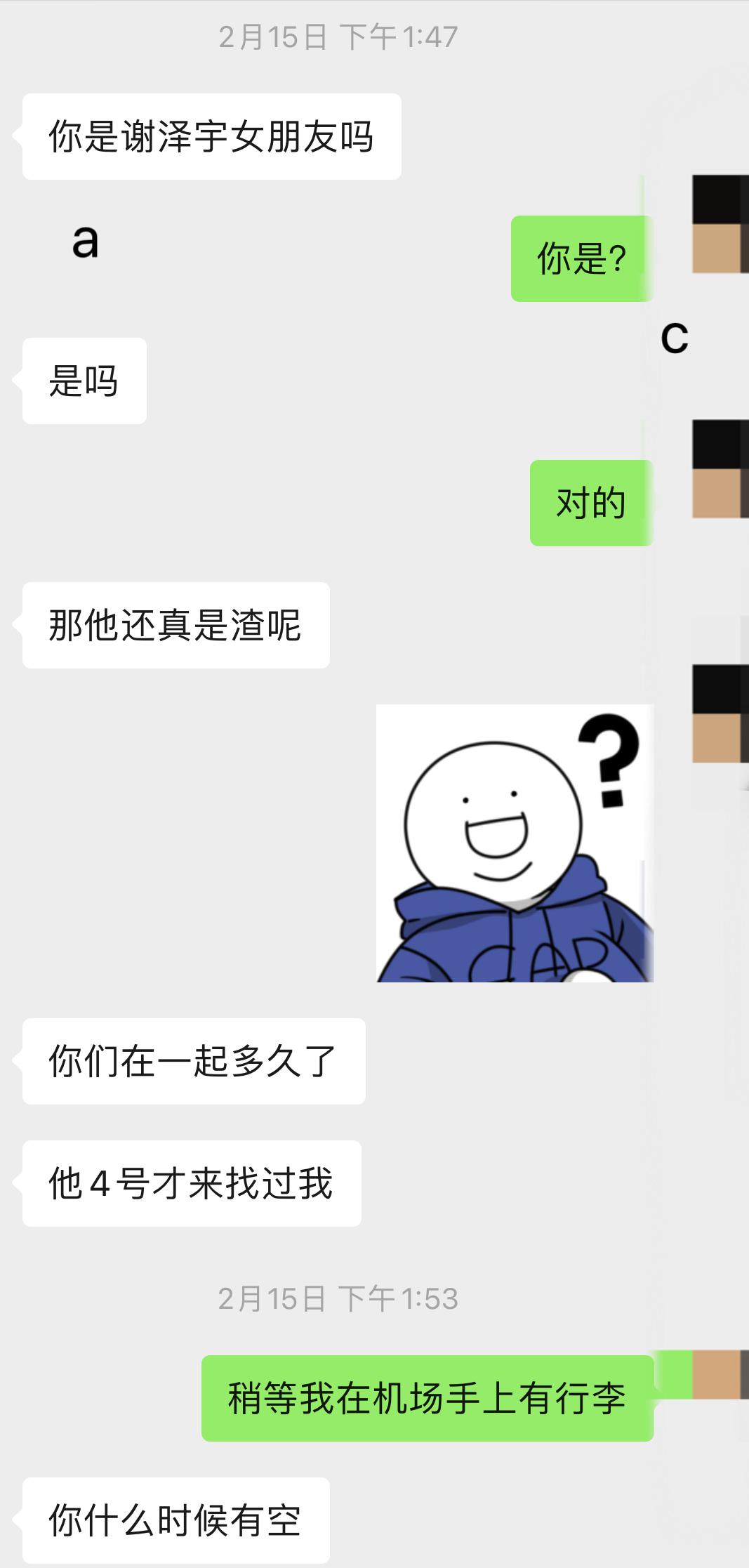Tap the avatar beside the sticker message
Screen dimensions: 749x1568
coord(720,713)
